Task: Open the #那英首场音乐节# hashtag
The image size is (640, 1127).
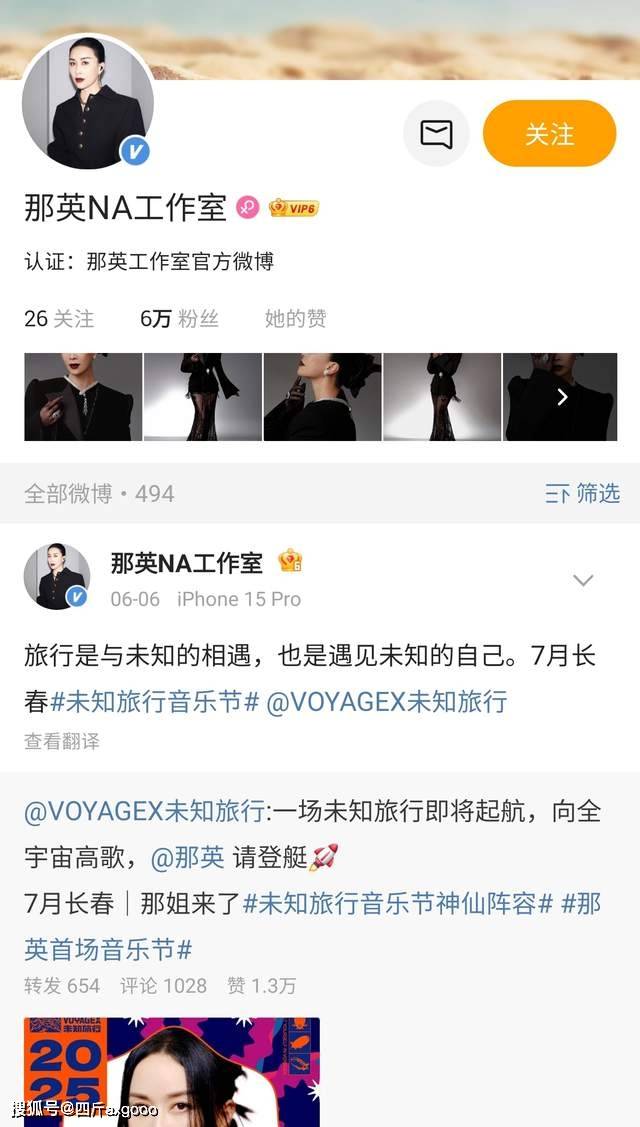Action: pyautogui.click(x=313, y=926)
